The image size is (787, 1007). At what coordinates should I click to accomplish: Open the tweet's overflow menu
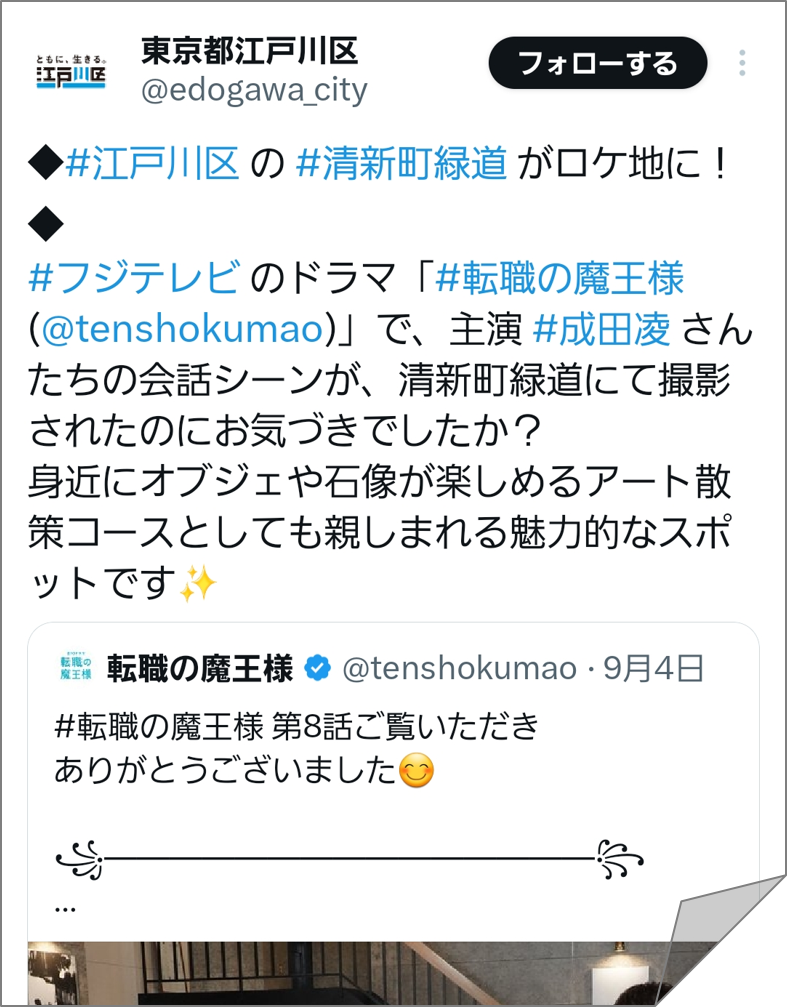[x=741, y=64]
